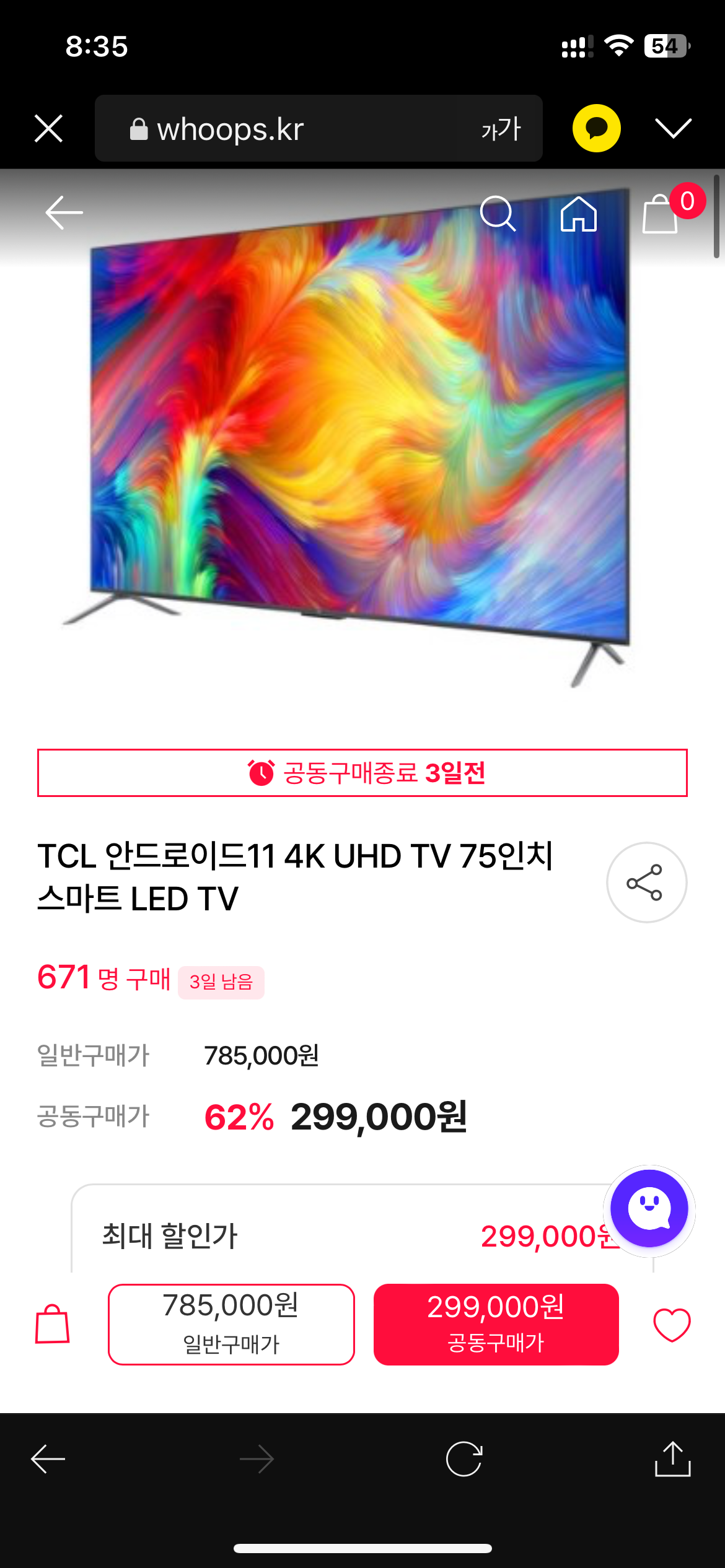Go to the shop home page
The image size is (725, 1568).
coord(578,214)
